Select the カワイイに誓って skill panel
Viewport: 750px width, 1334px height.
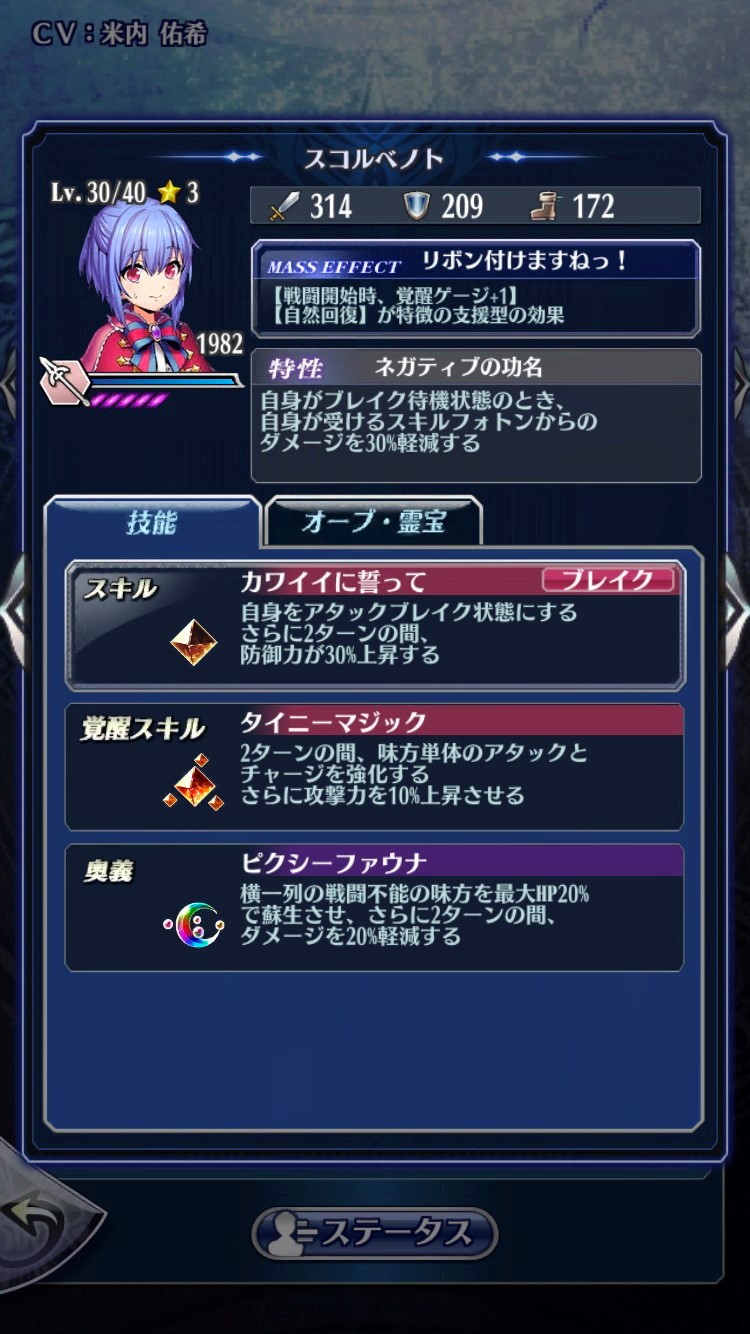374,626
